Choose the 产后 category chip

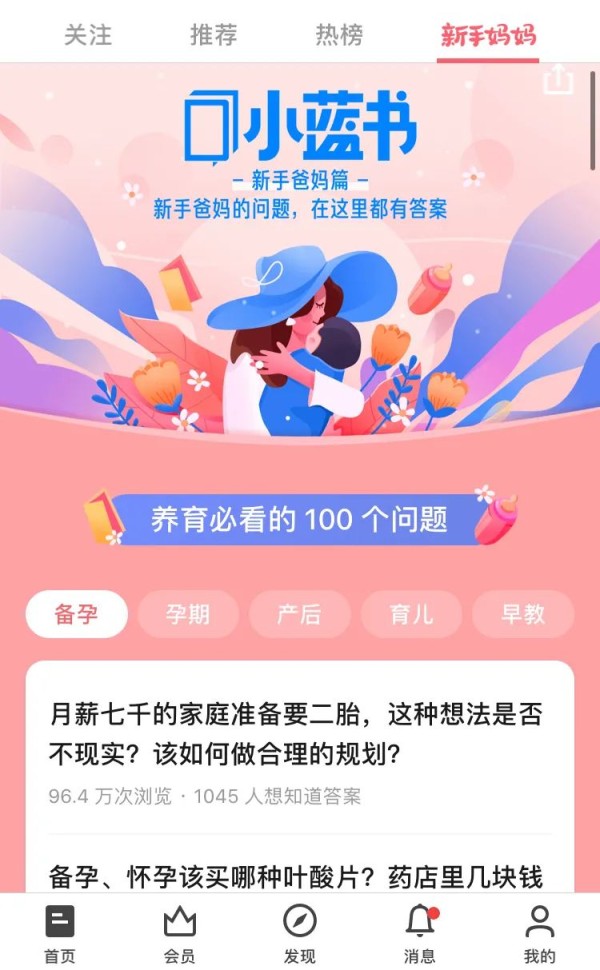coord(300,614)
